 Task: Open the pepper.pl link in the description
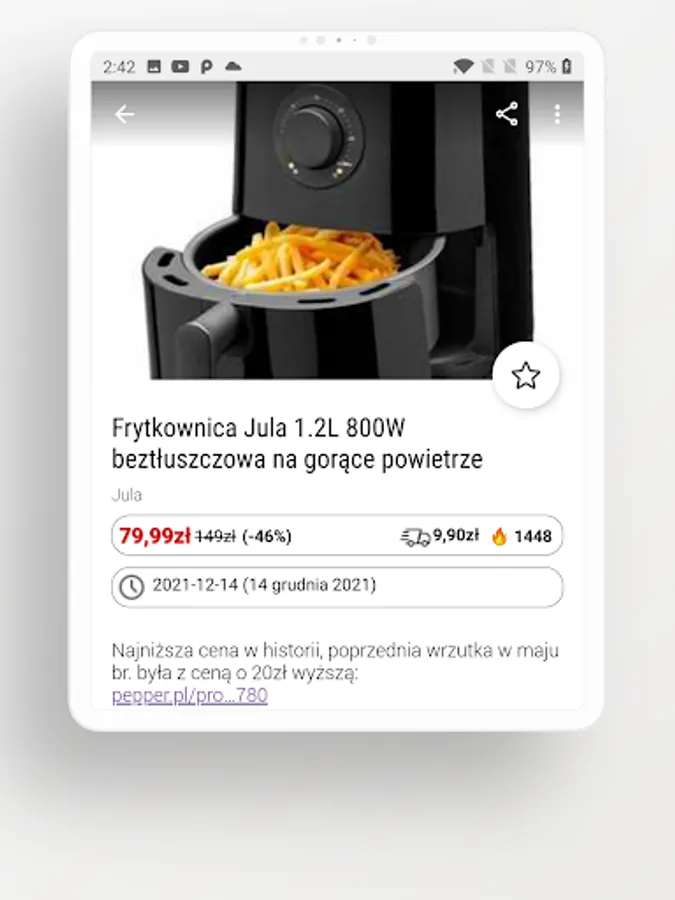pos(189,695)
